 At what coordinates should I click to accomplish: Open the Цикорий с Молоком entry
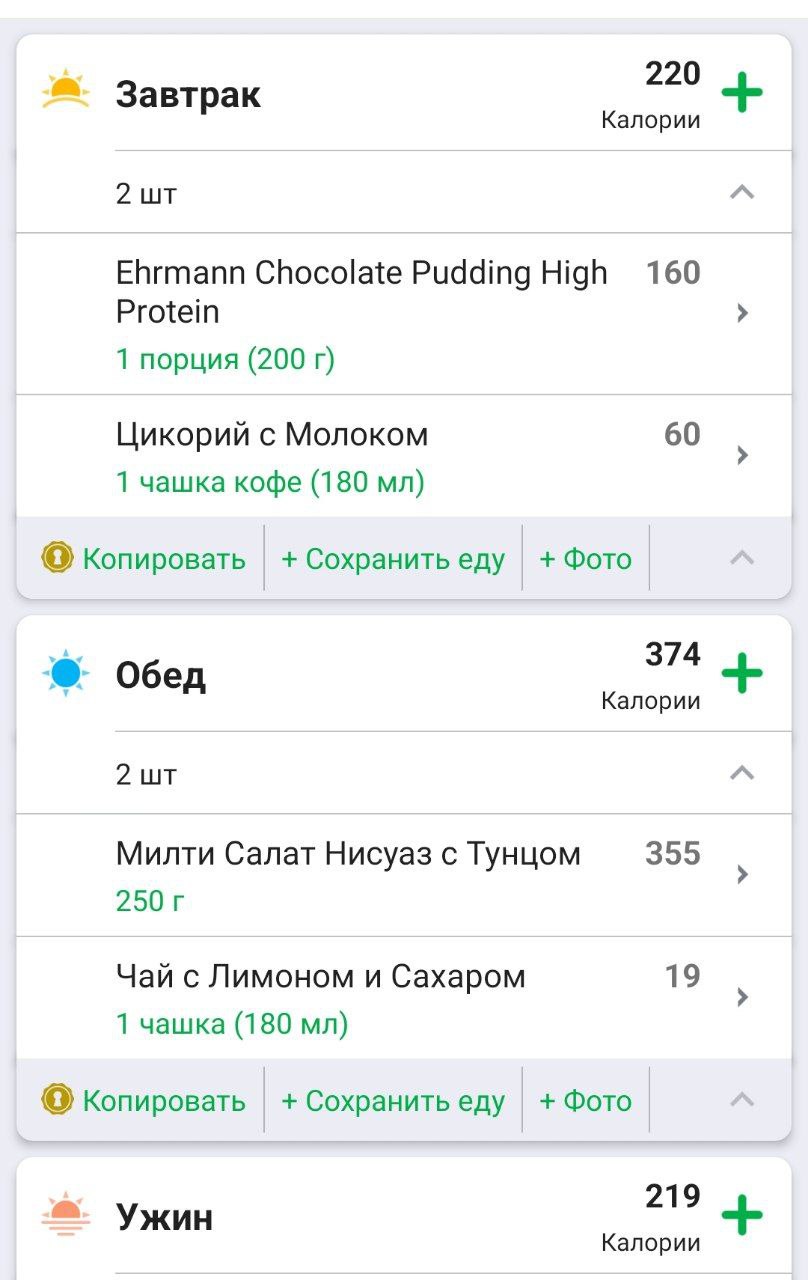pyautogui.click(x=400, y=456)
